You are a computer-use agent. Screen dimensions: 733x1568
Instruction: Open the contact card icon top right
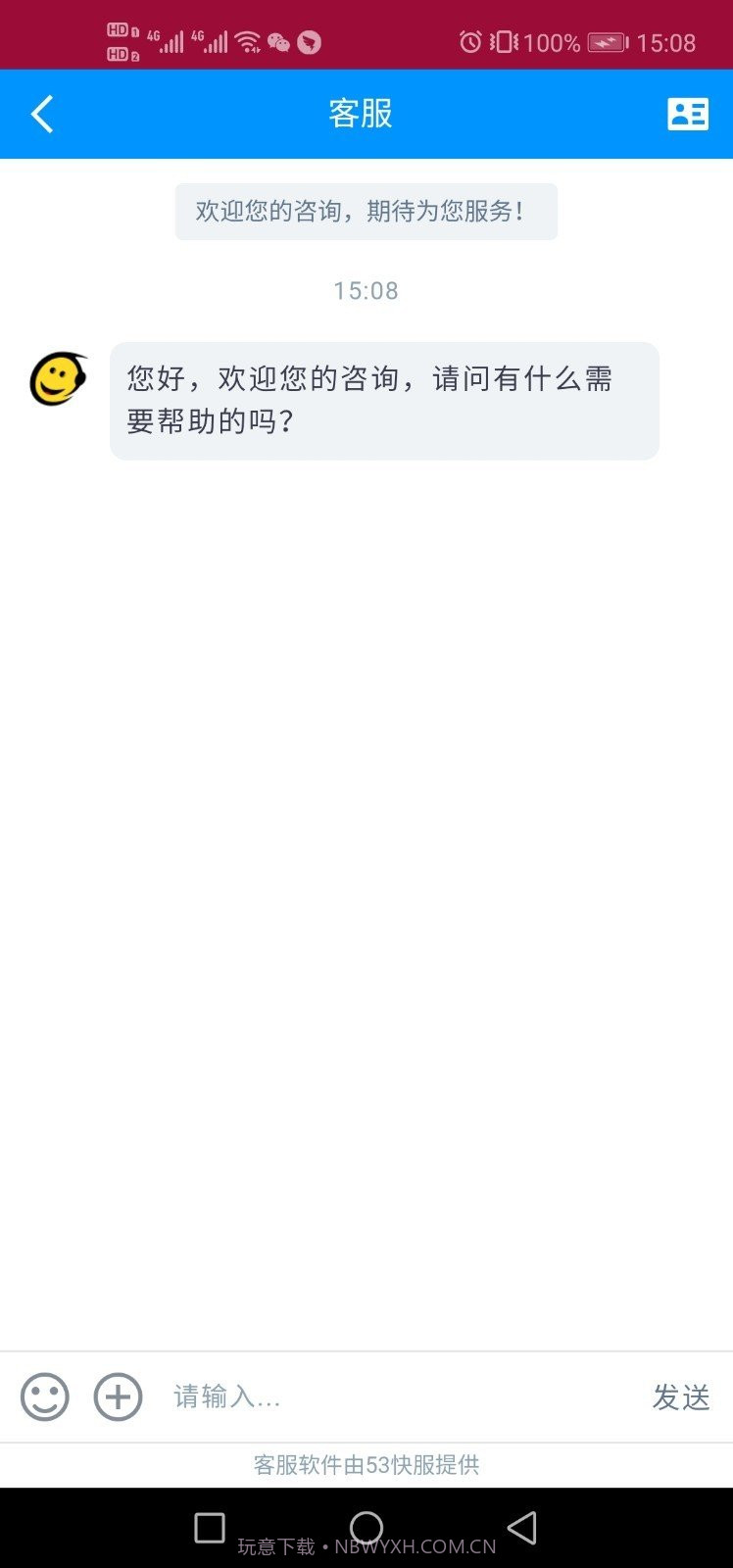(x=688, y=113)
